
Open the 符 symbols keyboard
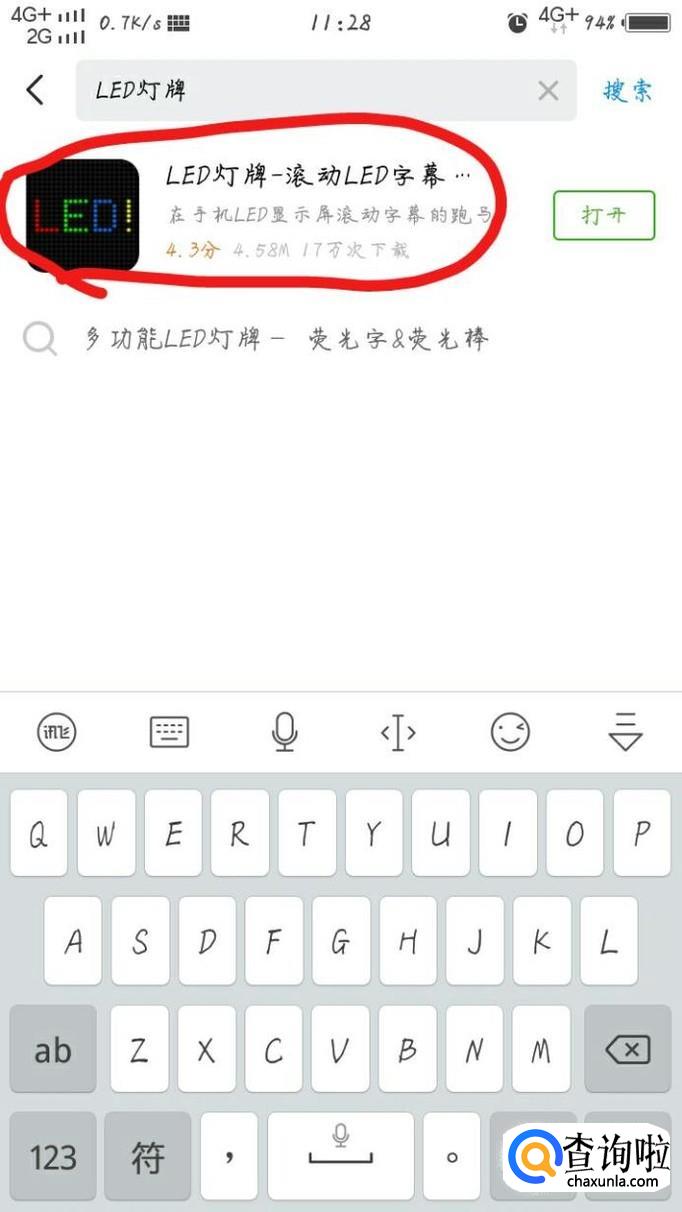148,1157
